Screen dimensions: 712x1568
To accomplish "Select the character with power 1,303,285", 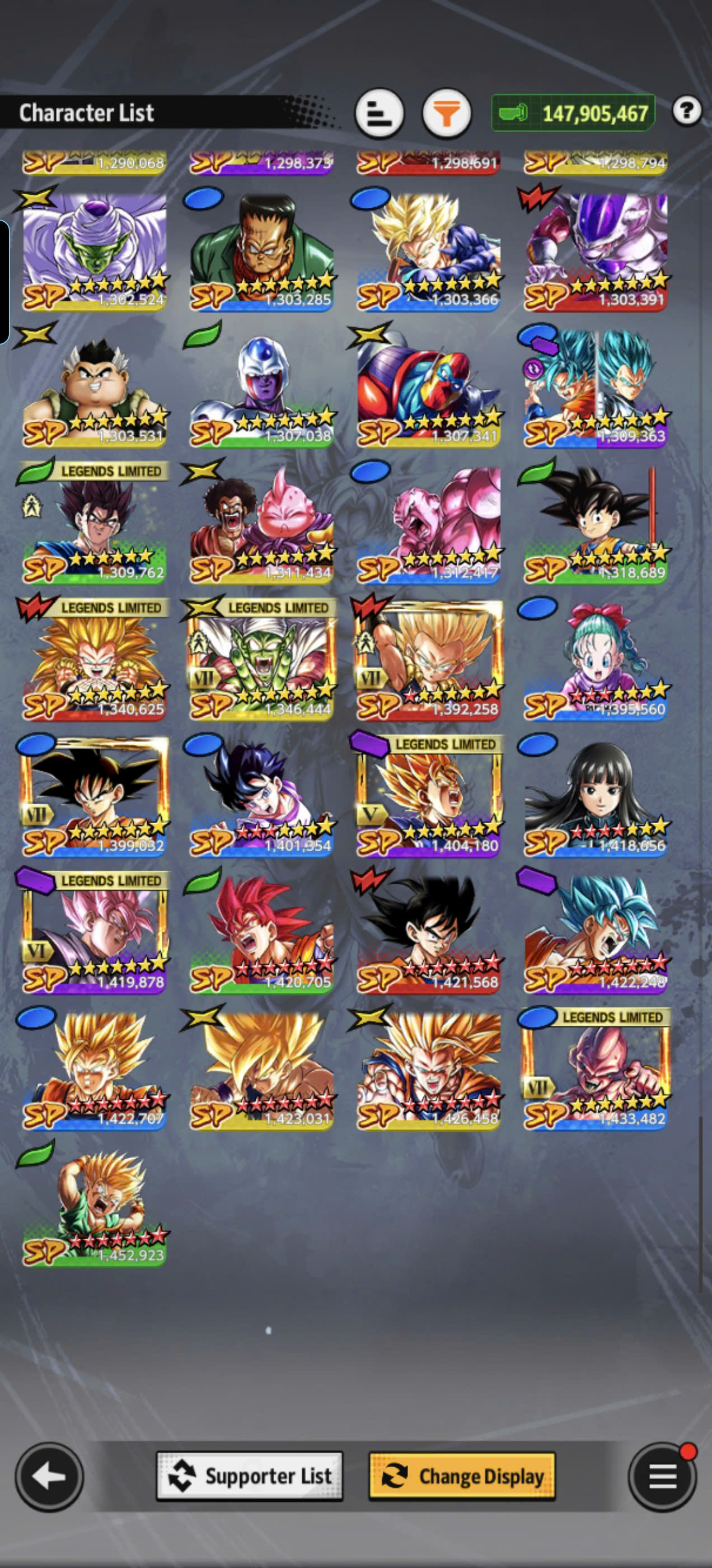I will pos(260,250).
